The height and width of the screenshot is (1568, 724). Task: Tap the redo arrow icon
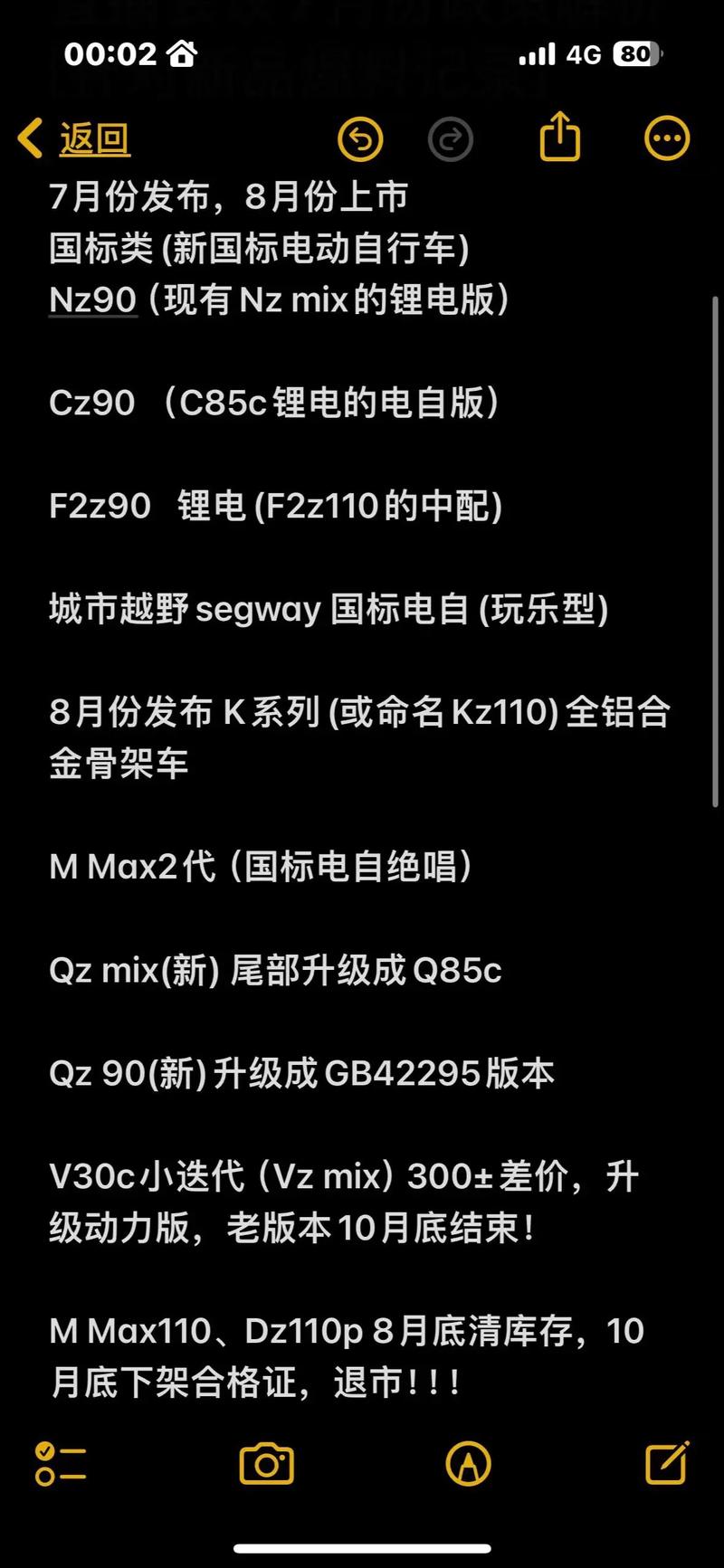pyautogui.click(x=450, y=139)
